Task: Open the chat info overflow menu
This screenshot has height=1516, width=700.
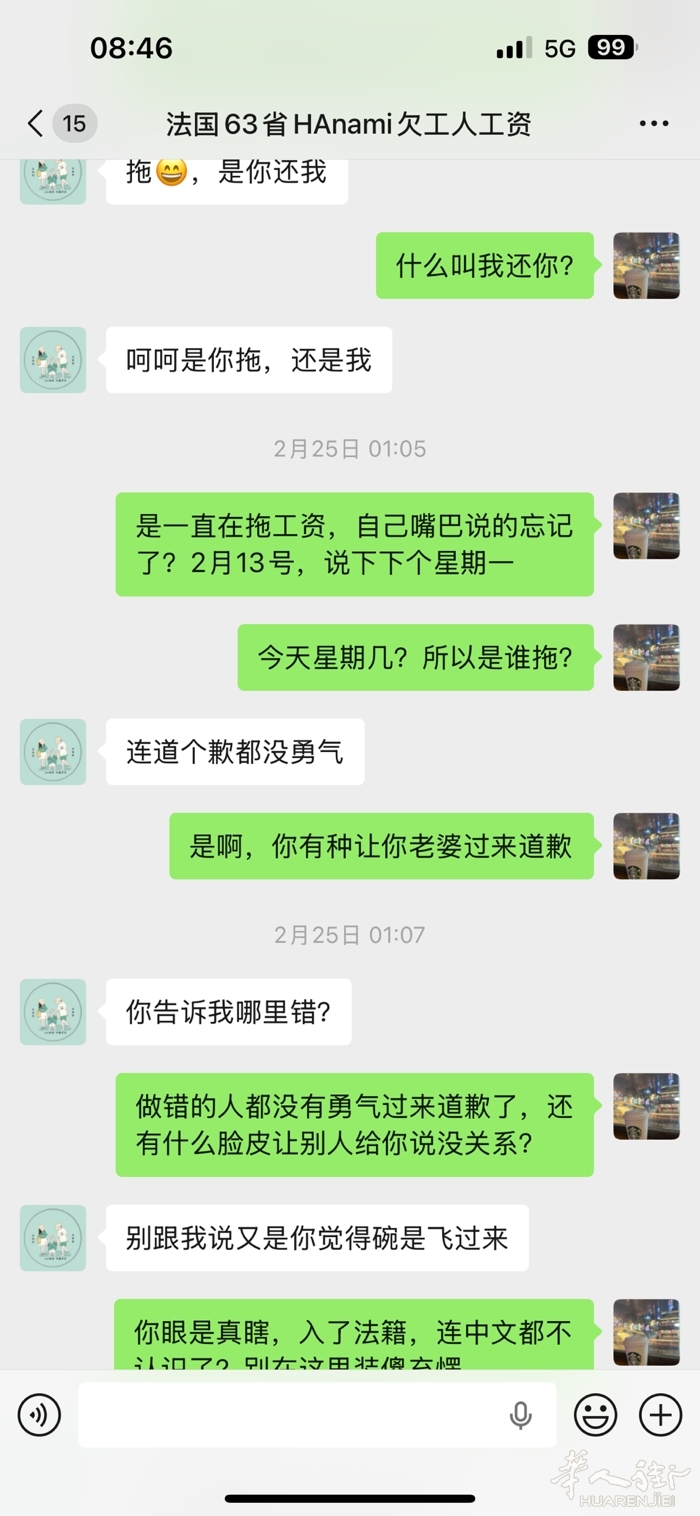Action: tap(653, 124)
